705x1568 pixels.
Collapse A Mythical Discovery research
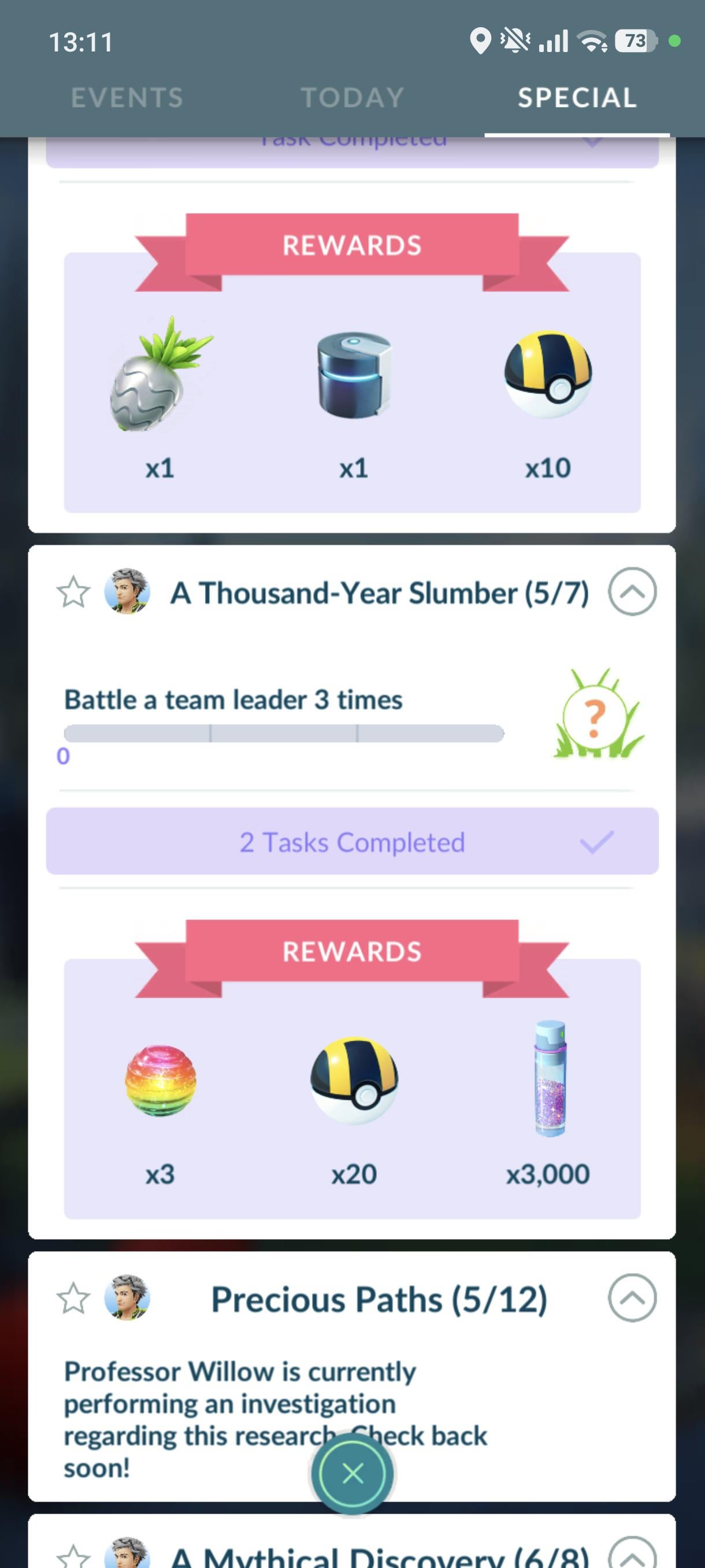[x=632, y=1557]
